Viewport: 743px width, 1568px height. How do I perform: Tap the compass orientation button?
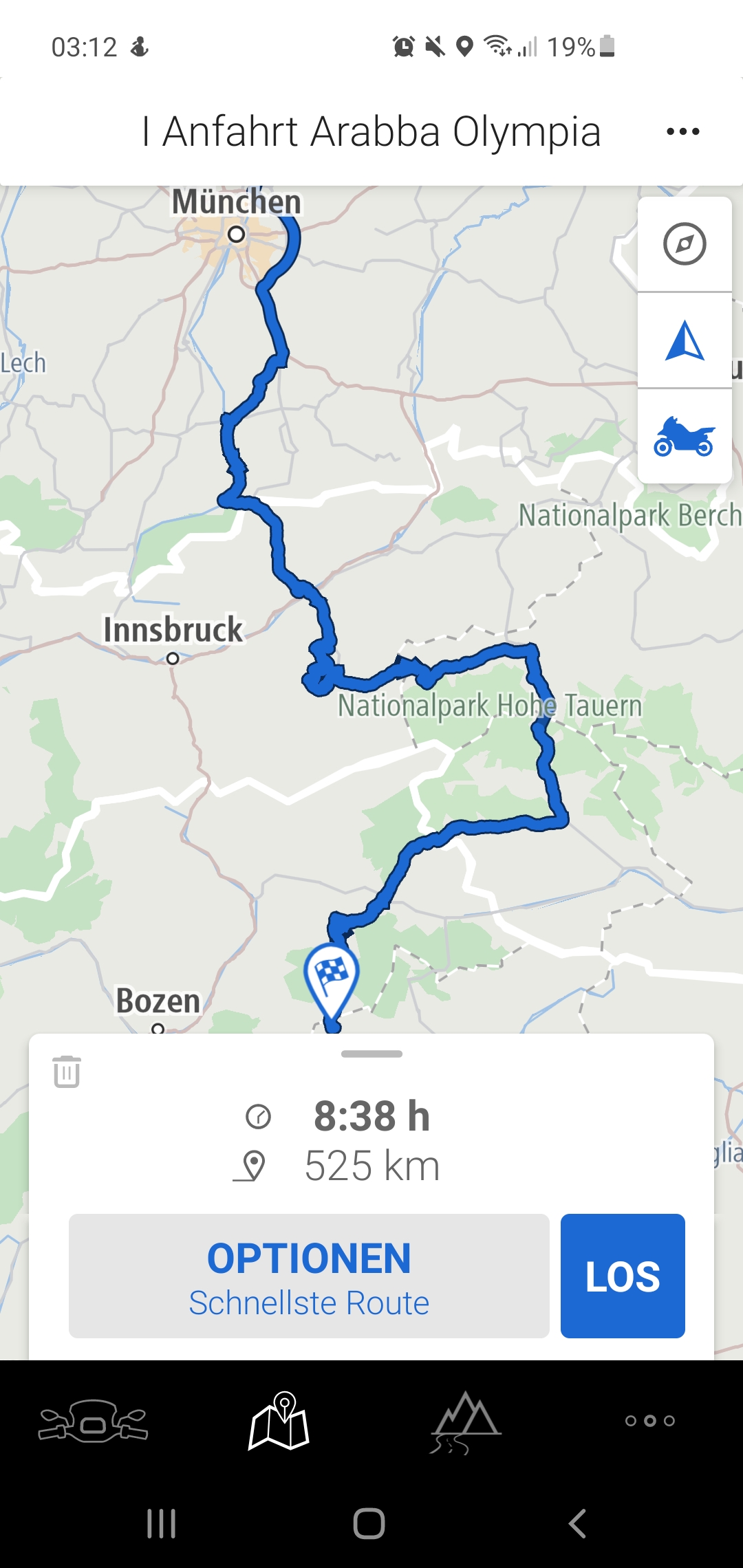(685, 244)
